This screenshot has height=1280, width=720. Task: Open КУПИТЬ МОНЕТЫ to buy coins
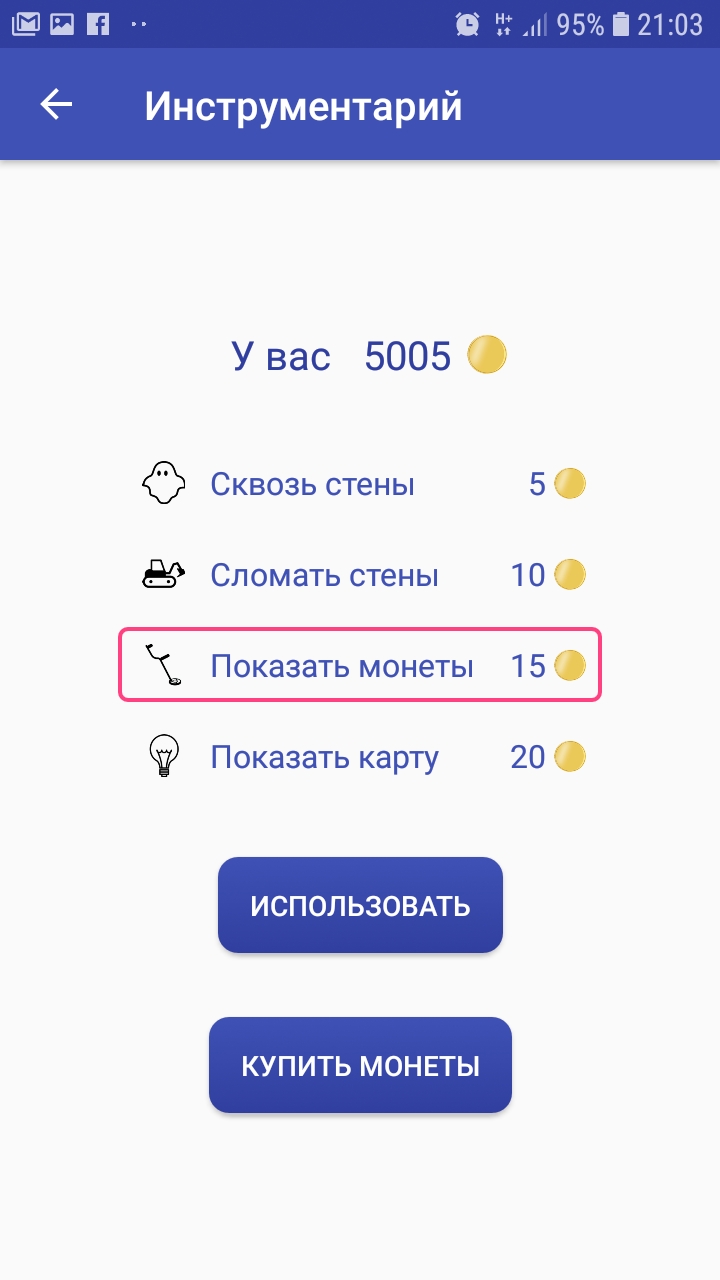click(360, 1065)
